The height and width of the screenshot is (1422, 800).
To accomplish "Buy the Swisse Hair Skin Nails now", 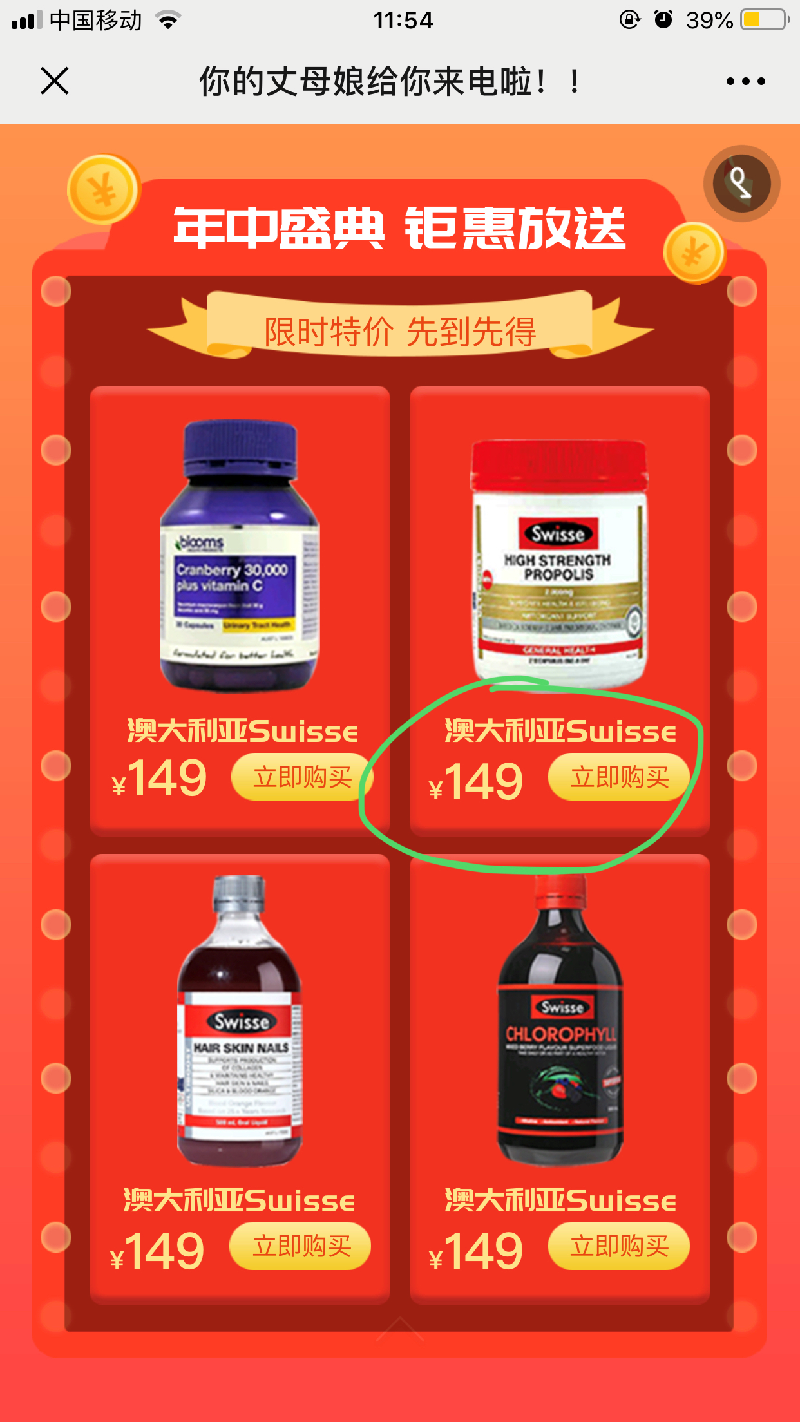I will point(301,1246).
